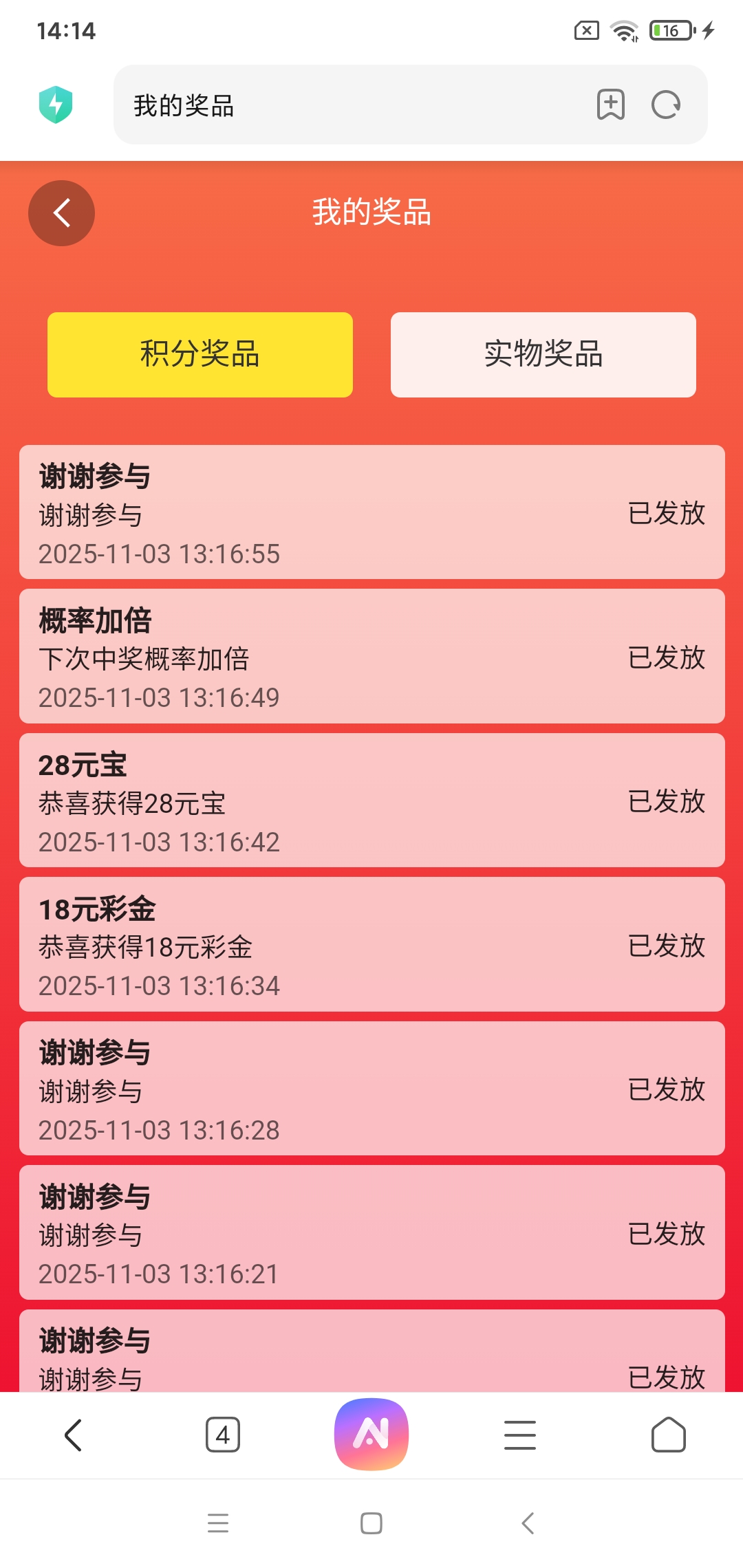Tap the home icon in the browser toolbar
The width and height of the screenshot is (743, 1568).
tap(669, 1435)
